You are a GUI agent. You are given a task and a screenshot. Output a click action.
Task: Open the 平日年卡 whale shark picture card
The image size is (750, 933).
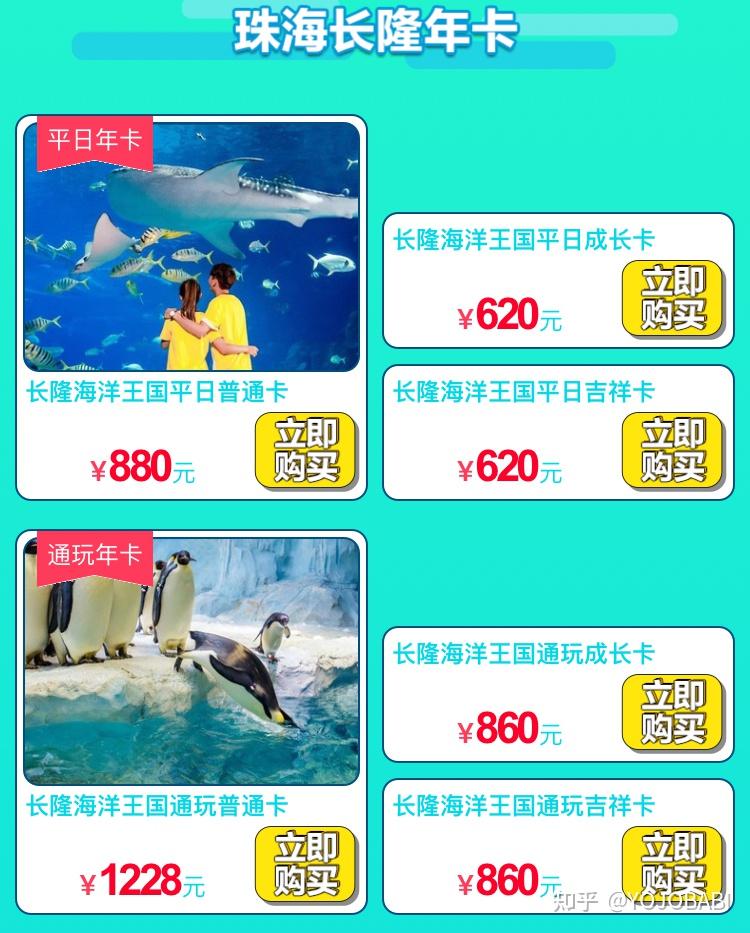pyautogui.click(x=191, y=247)
